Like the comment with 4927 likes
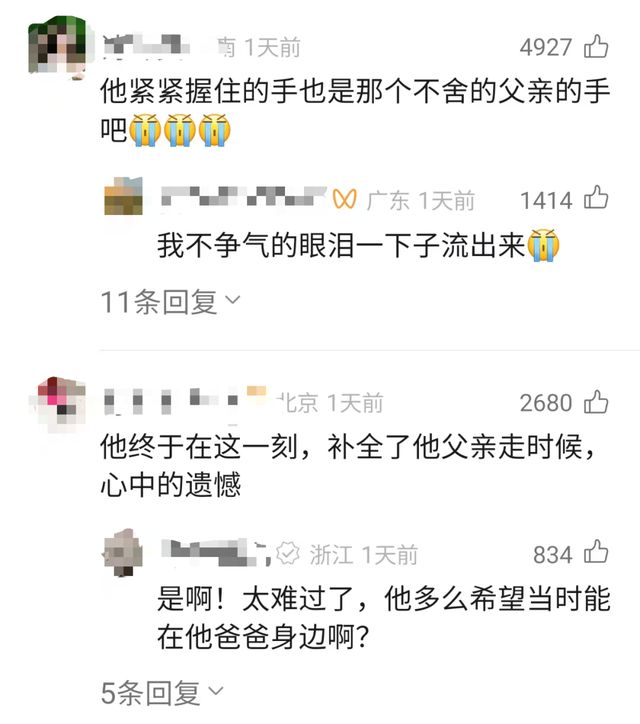Viewport: 640px width, 724px height. (596, 45)
